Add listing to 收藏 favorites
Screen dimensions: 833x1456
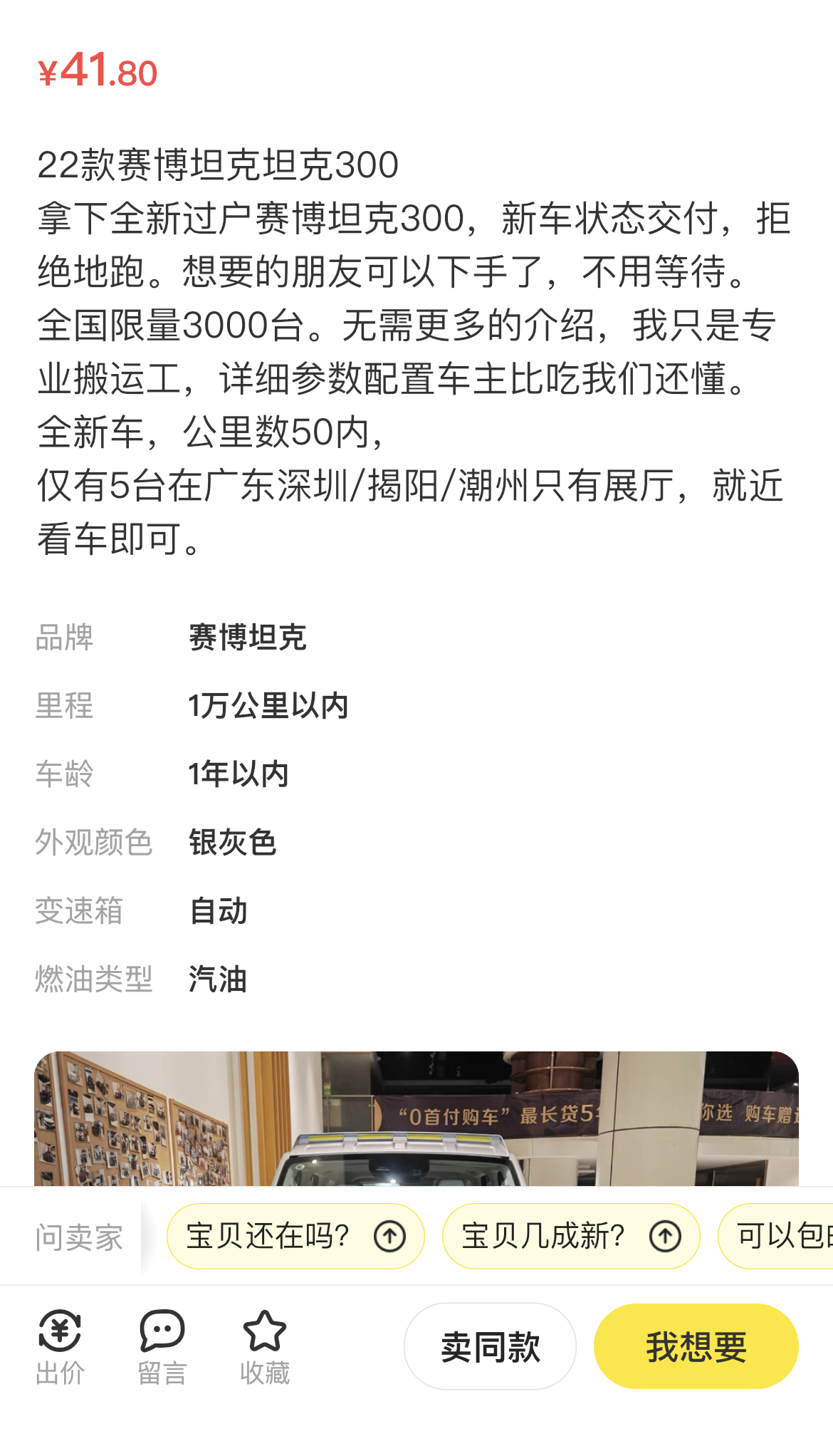click(x=264, y=1346)
